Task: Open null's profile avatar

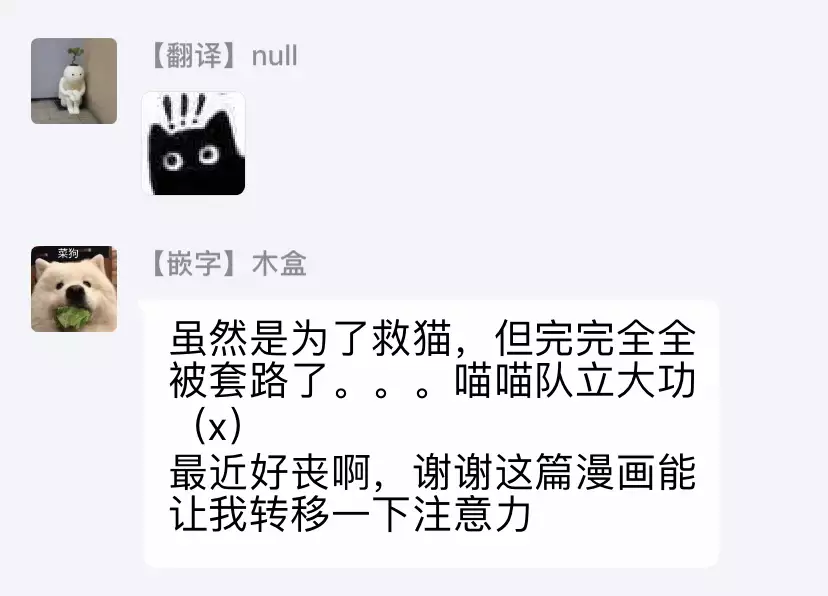Action: 74,81
